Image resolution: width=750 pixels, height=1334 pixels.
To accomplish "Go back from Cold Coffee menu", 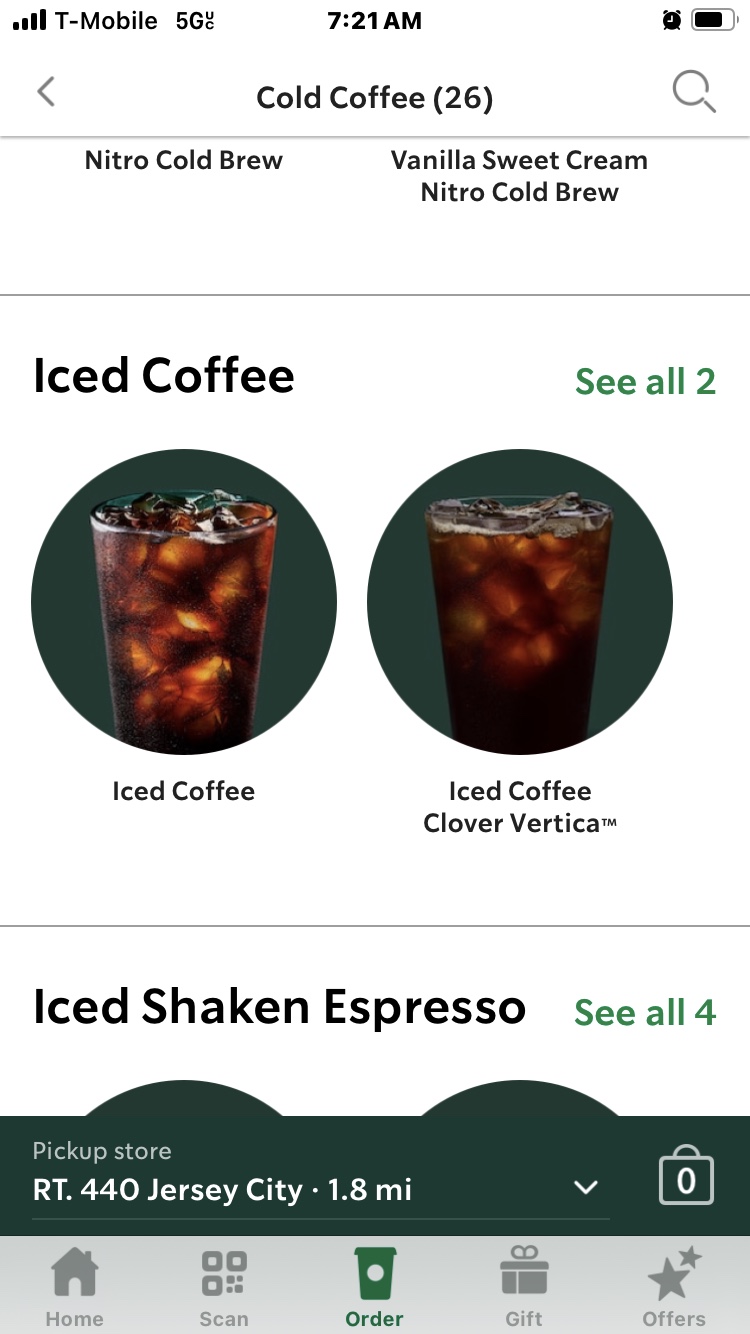I will click(x=46, y=93).
